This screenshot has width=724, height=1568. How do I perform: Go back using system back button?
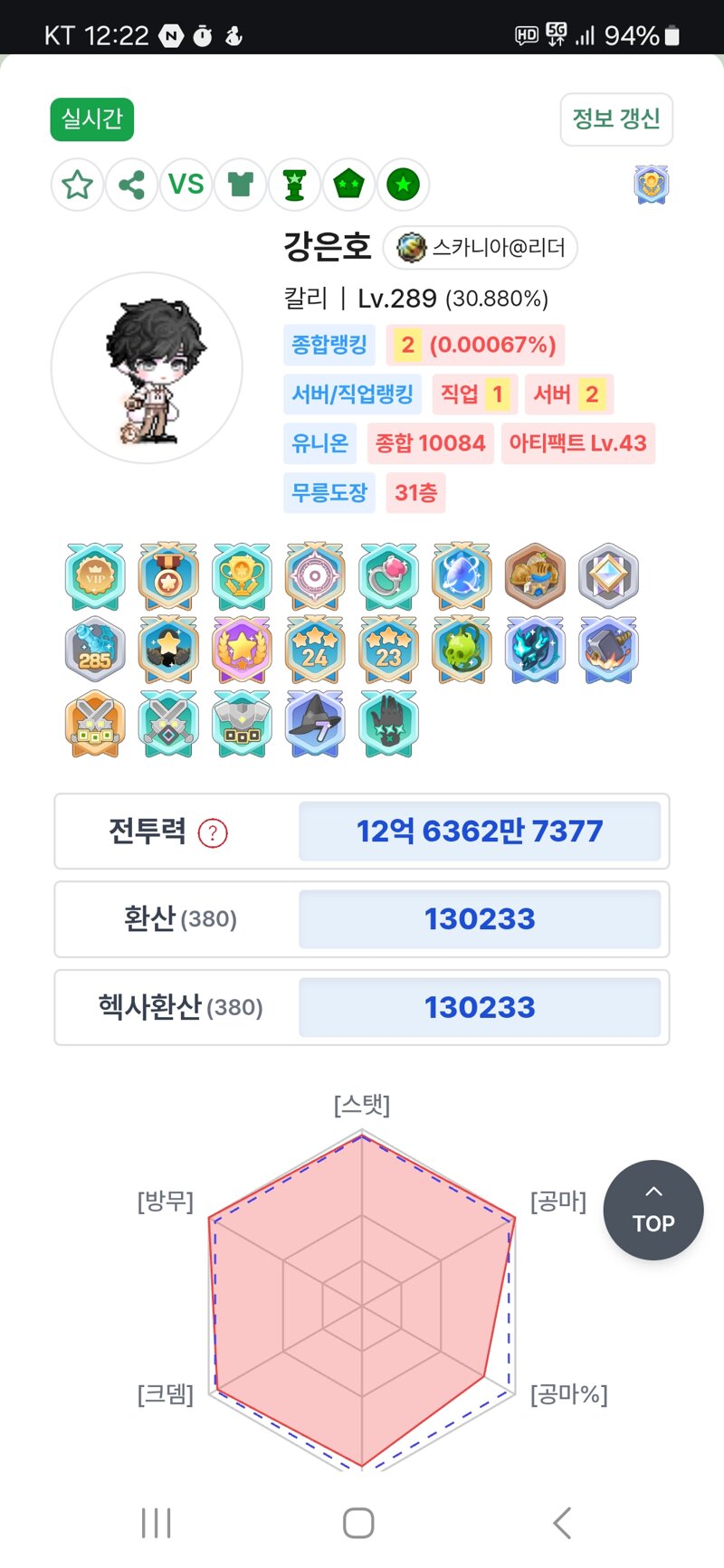562,1523
